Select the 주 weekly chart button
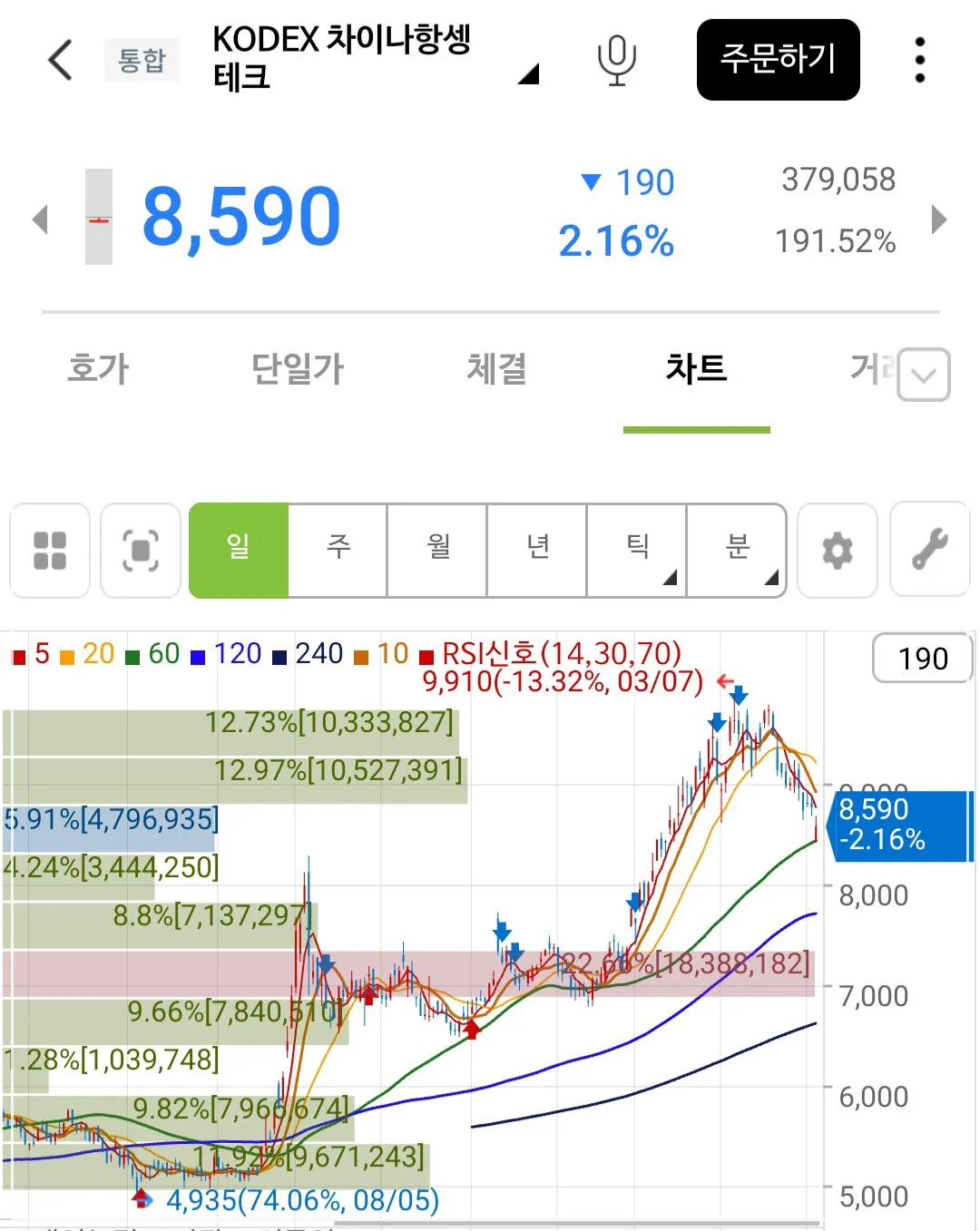Viewport: 980px width, 1231px height. [337, 551]
